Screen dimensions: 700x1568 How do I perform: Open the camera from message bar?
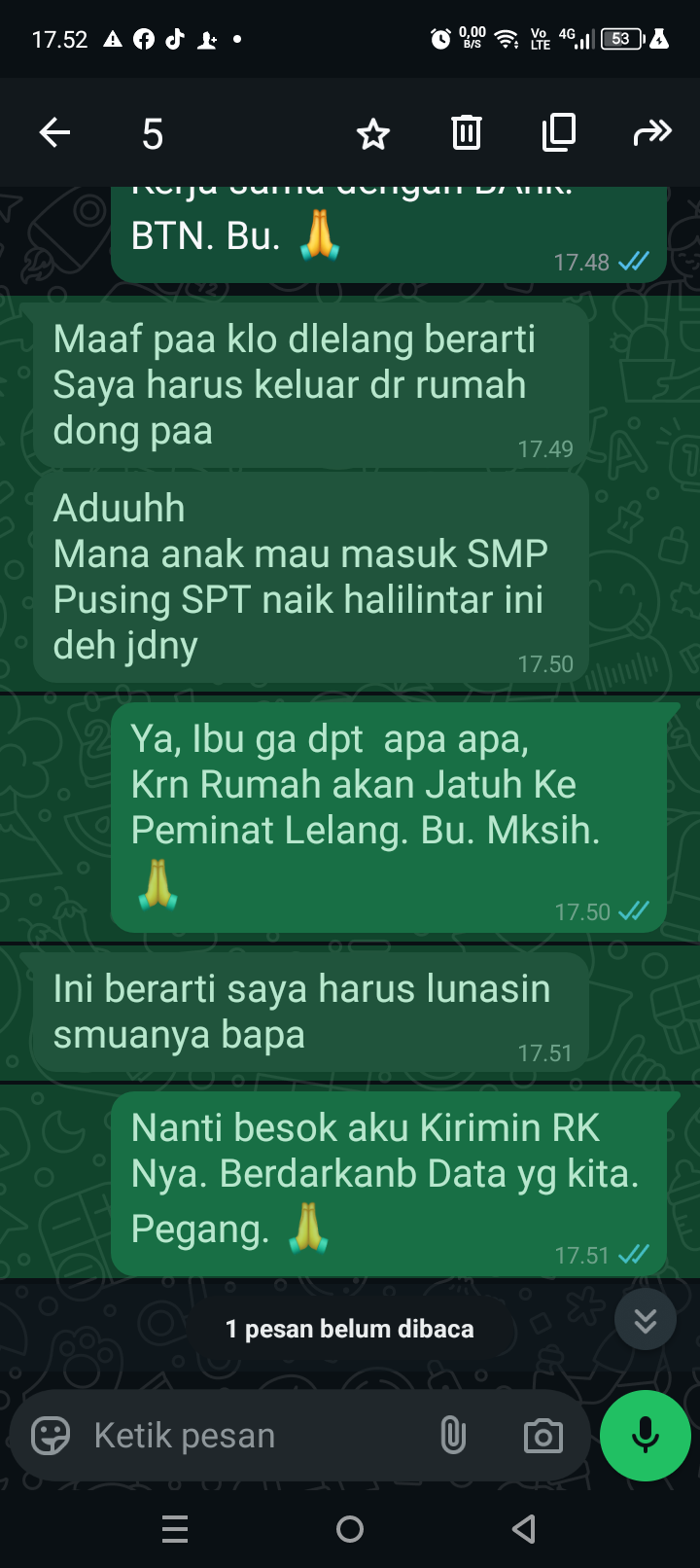click(x=542, y=1436)
